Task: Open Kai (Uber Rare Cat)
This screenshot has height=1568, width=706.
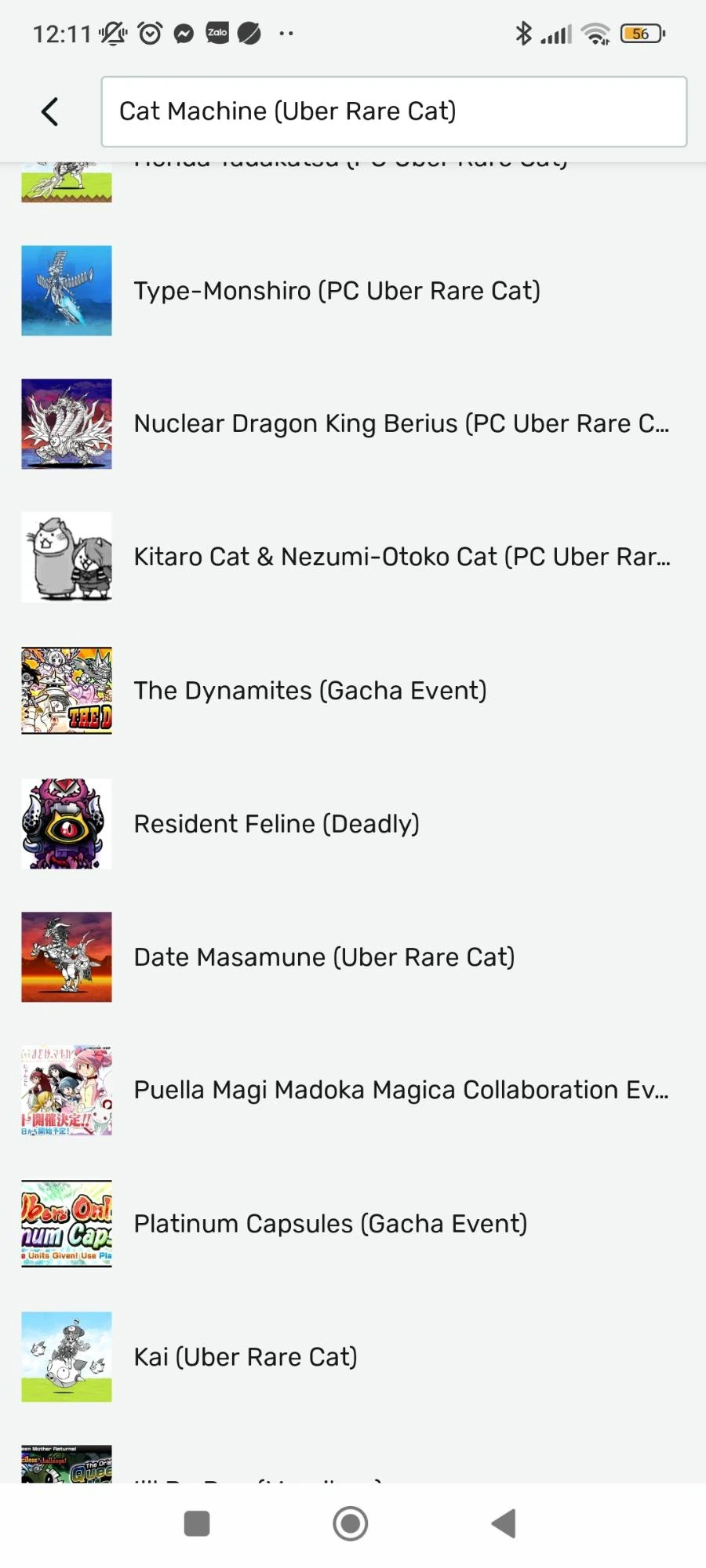Action: coord(245,1357)
